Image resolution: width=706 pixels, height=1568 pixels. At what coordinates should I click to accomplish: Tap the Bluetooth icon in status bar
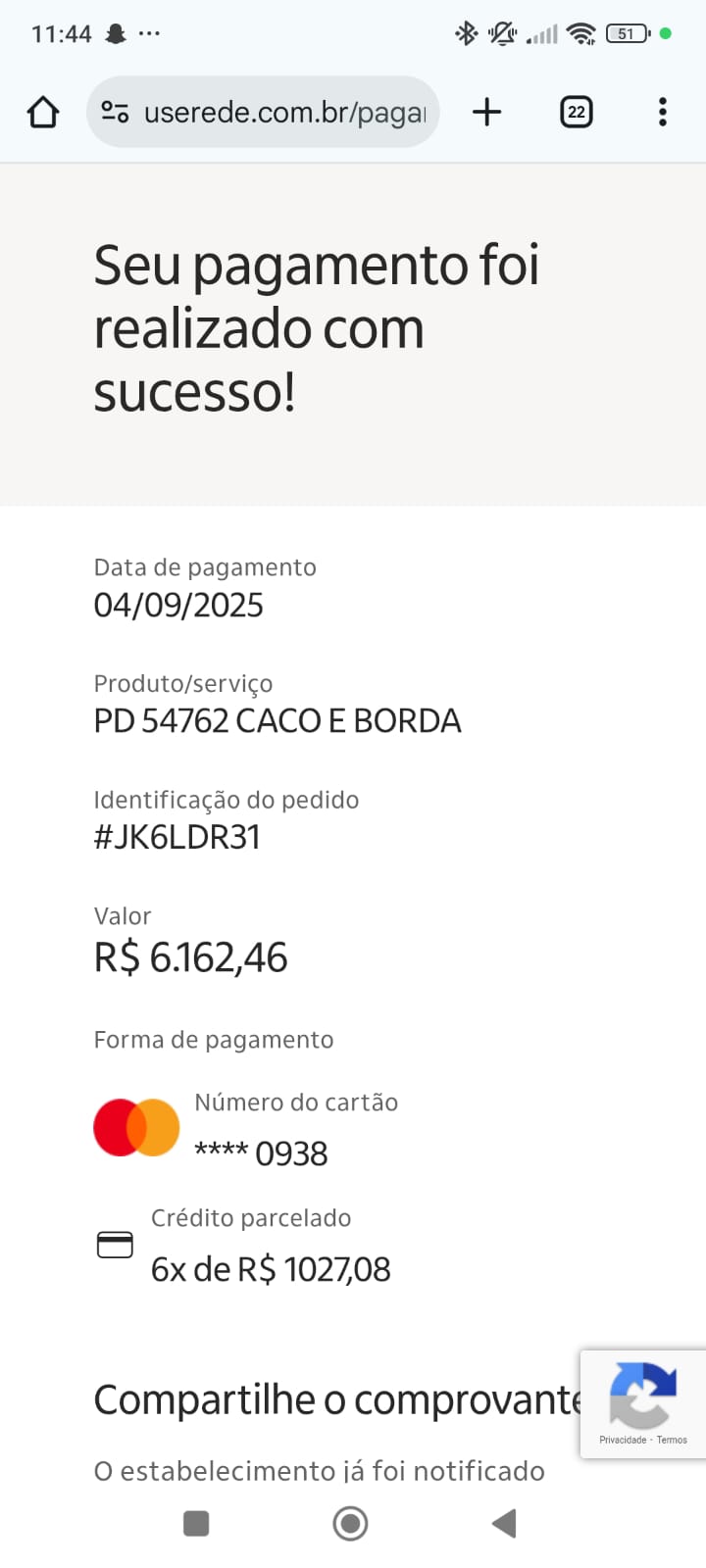465,32
